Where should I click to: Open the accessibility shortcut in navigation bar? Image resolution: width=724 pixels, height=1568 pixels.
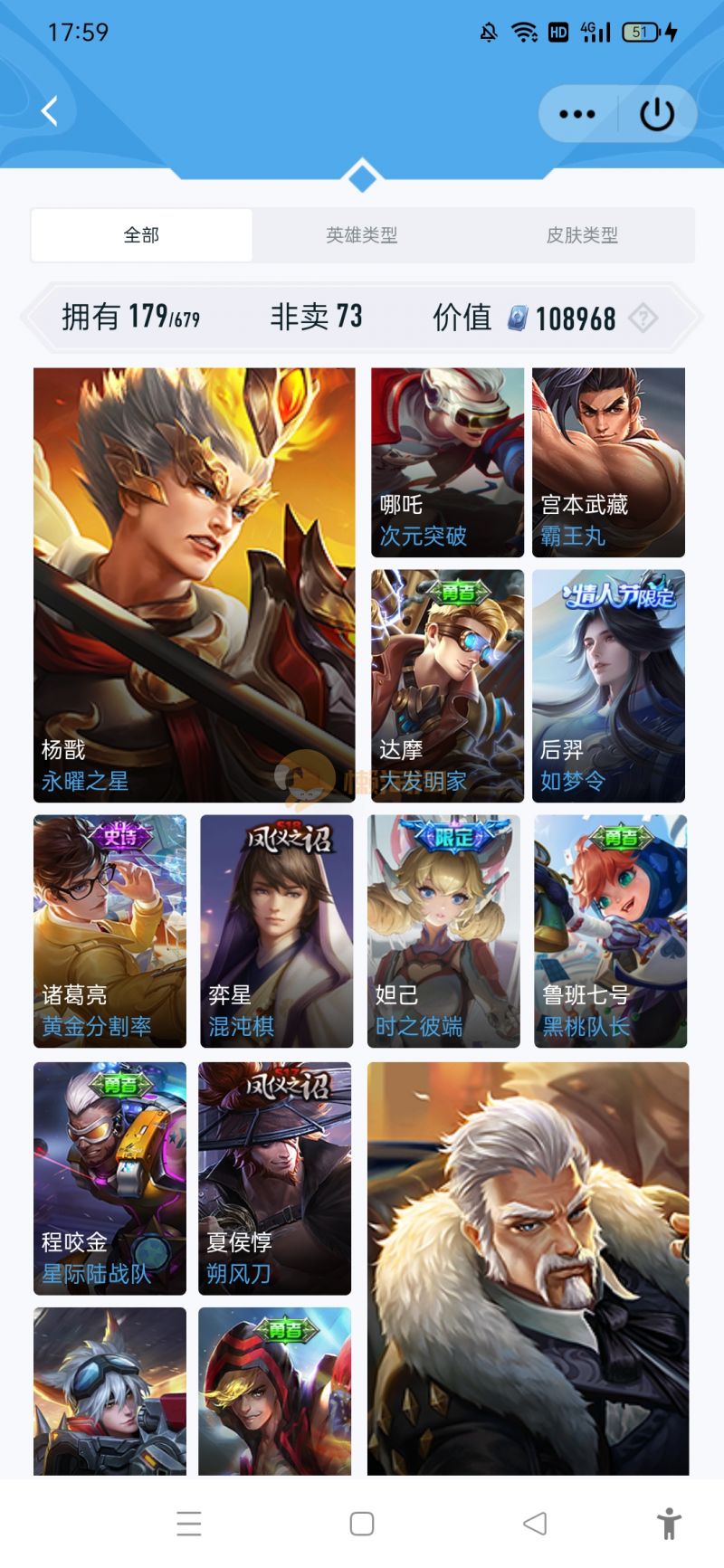(x=669, y=1524)
